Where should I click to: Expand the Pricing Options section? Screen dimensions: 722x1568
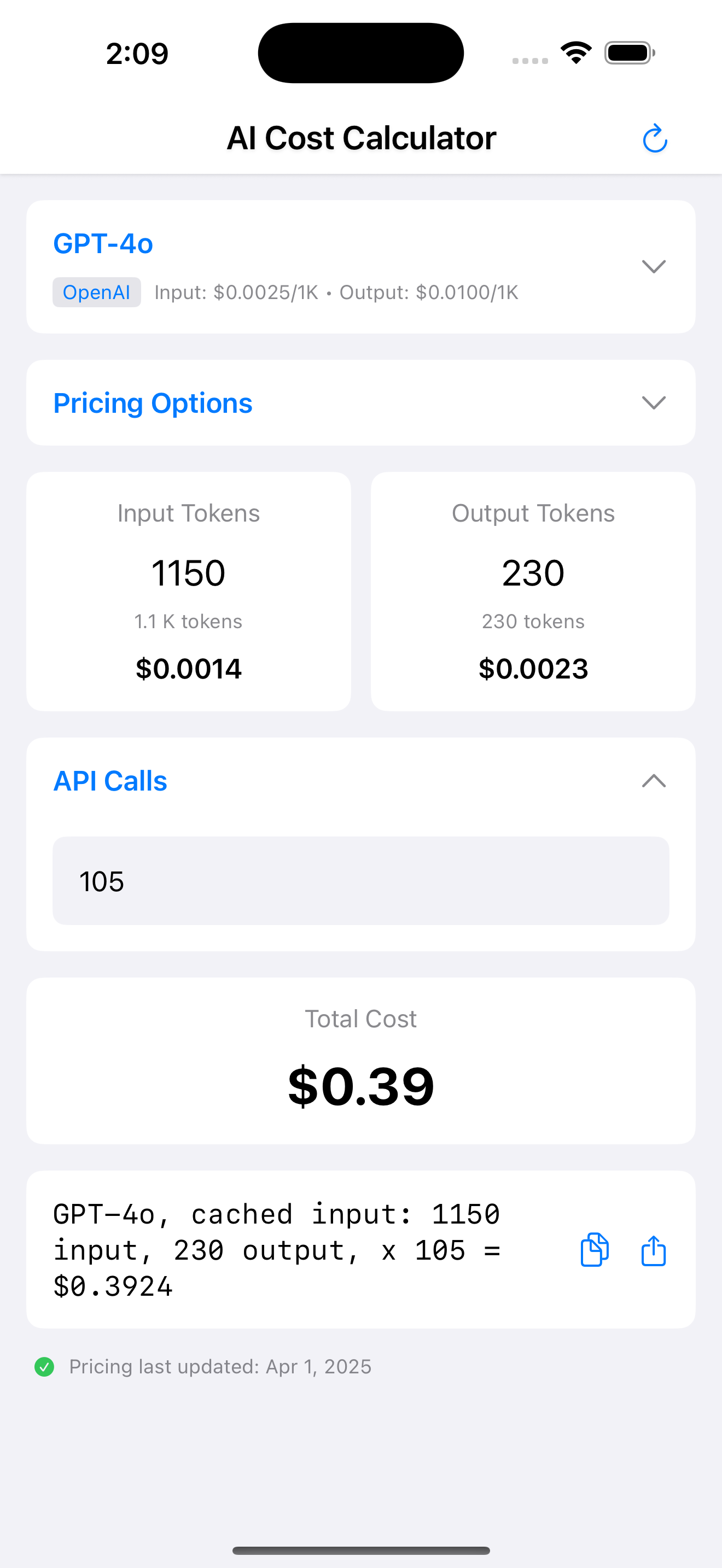[x=653, y=403]
